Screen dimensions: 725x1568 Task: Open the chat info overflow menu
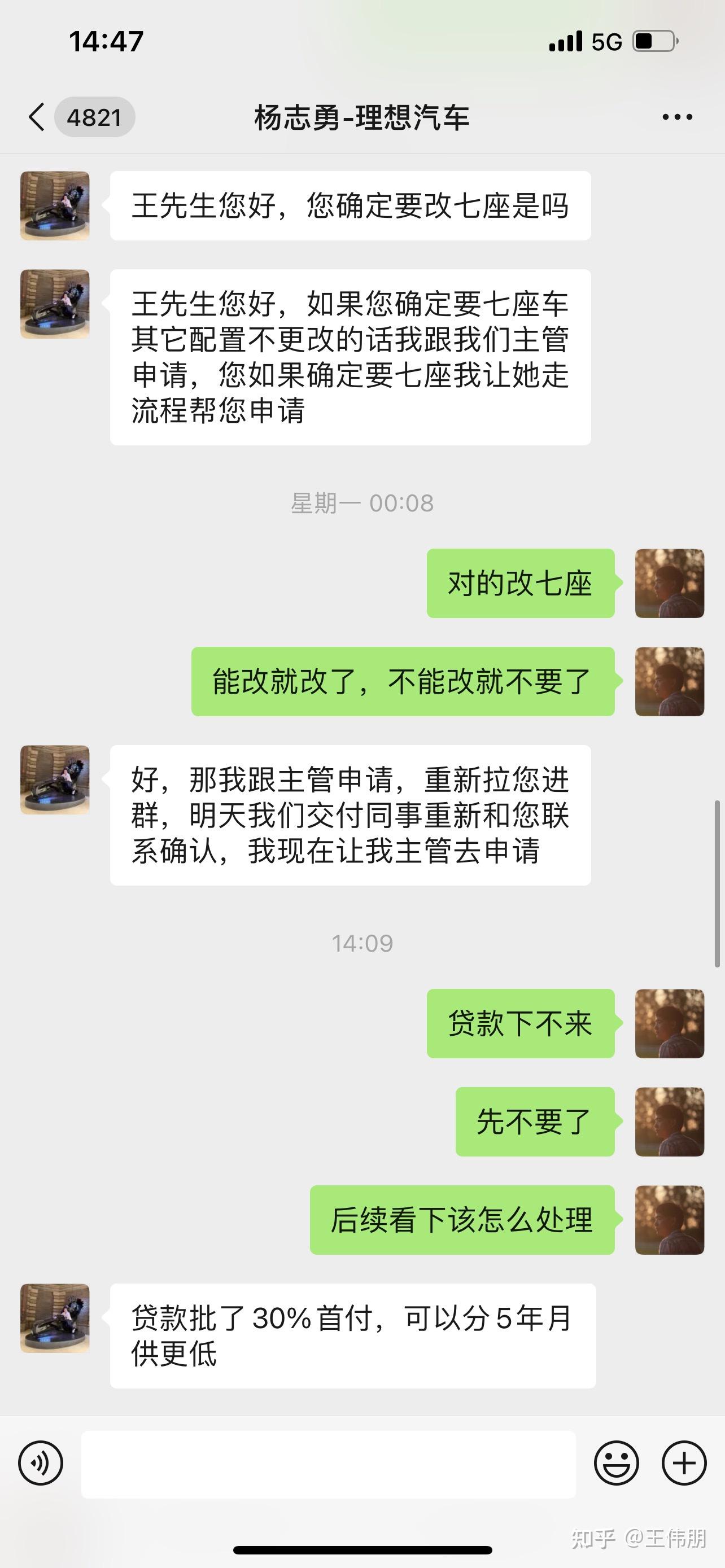(x=677, y=117)
